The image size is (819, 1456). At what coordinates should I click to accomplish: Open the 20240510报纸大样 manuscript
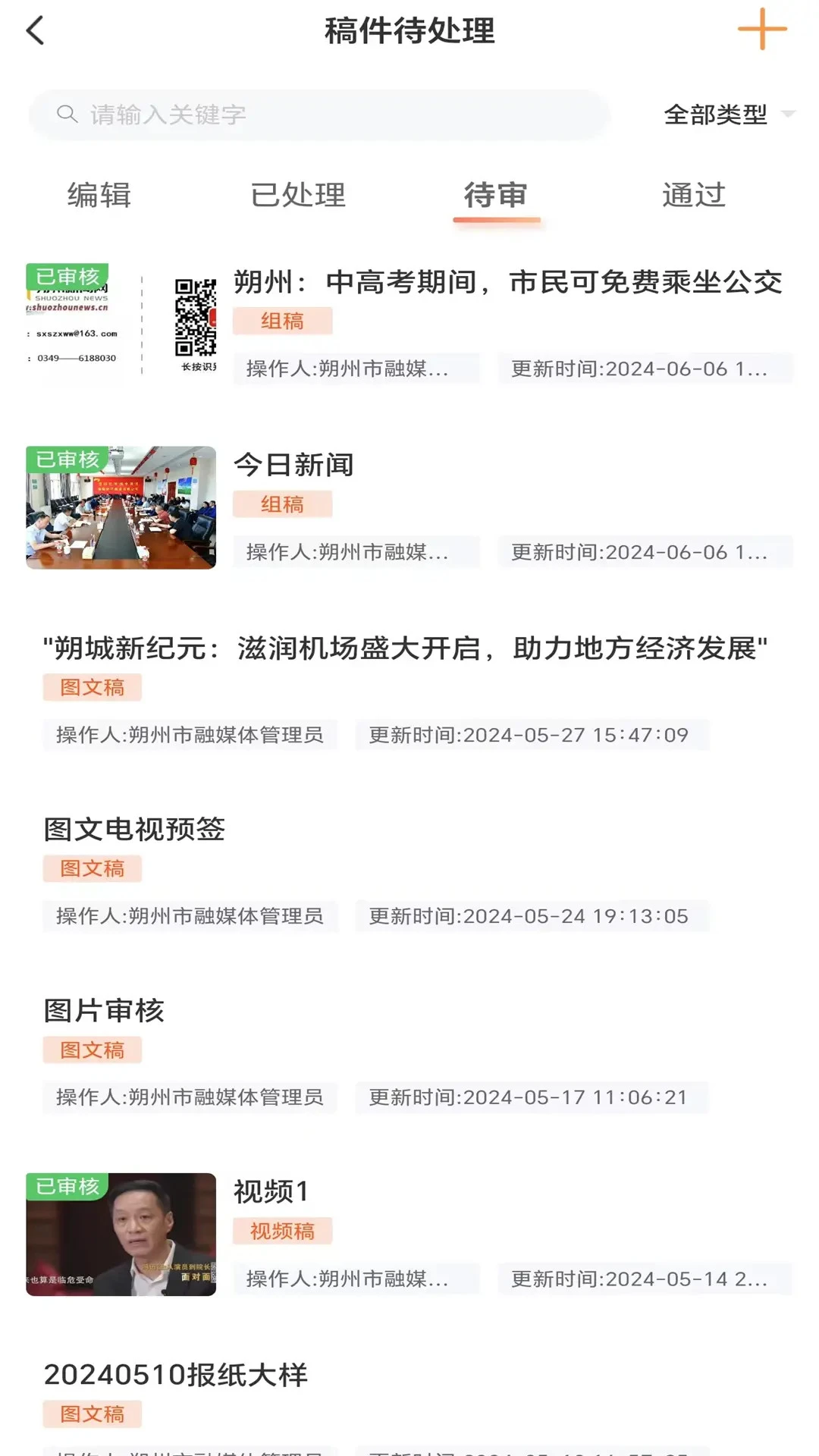coord(177,1376)
